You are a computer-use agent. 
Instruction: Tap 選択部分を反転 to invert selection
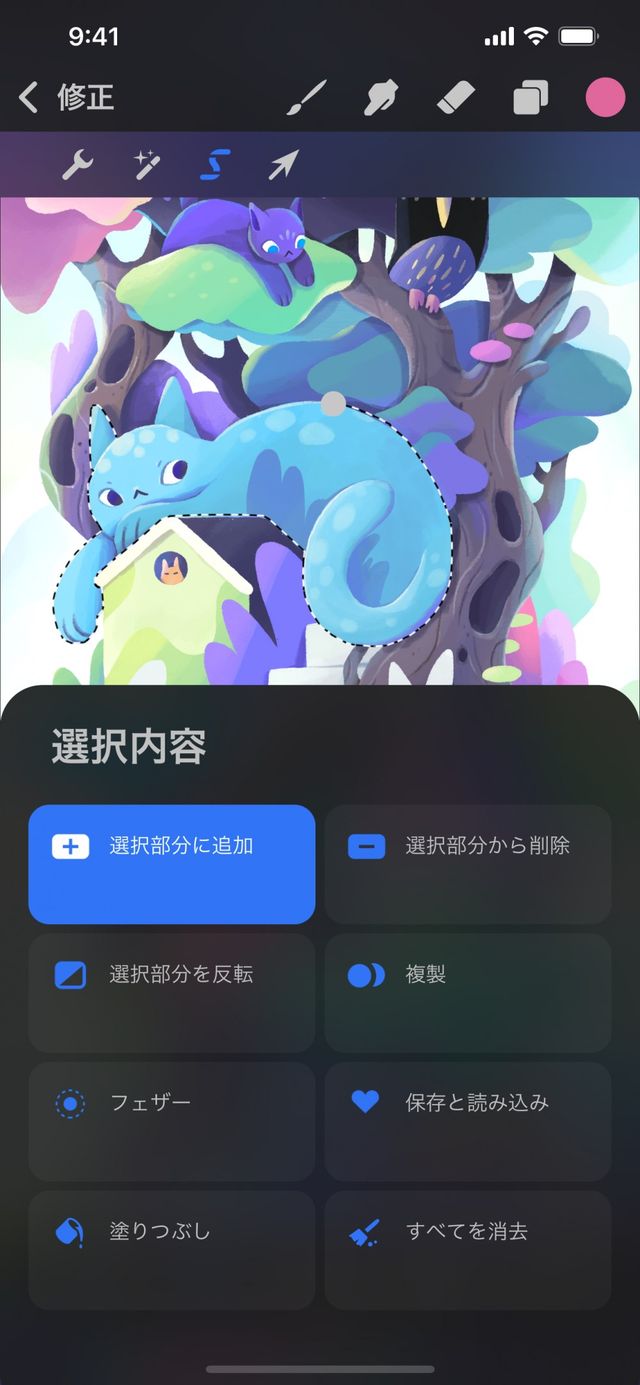pos(172,993)
